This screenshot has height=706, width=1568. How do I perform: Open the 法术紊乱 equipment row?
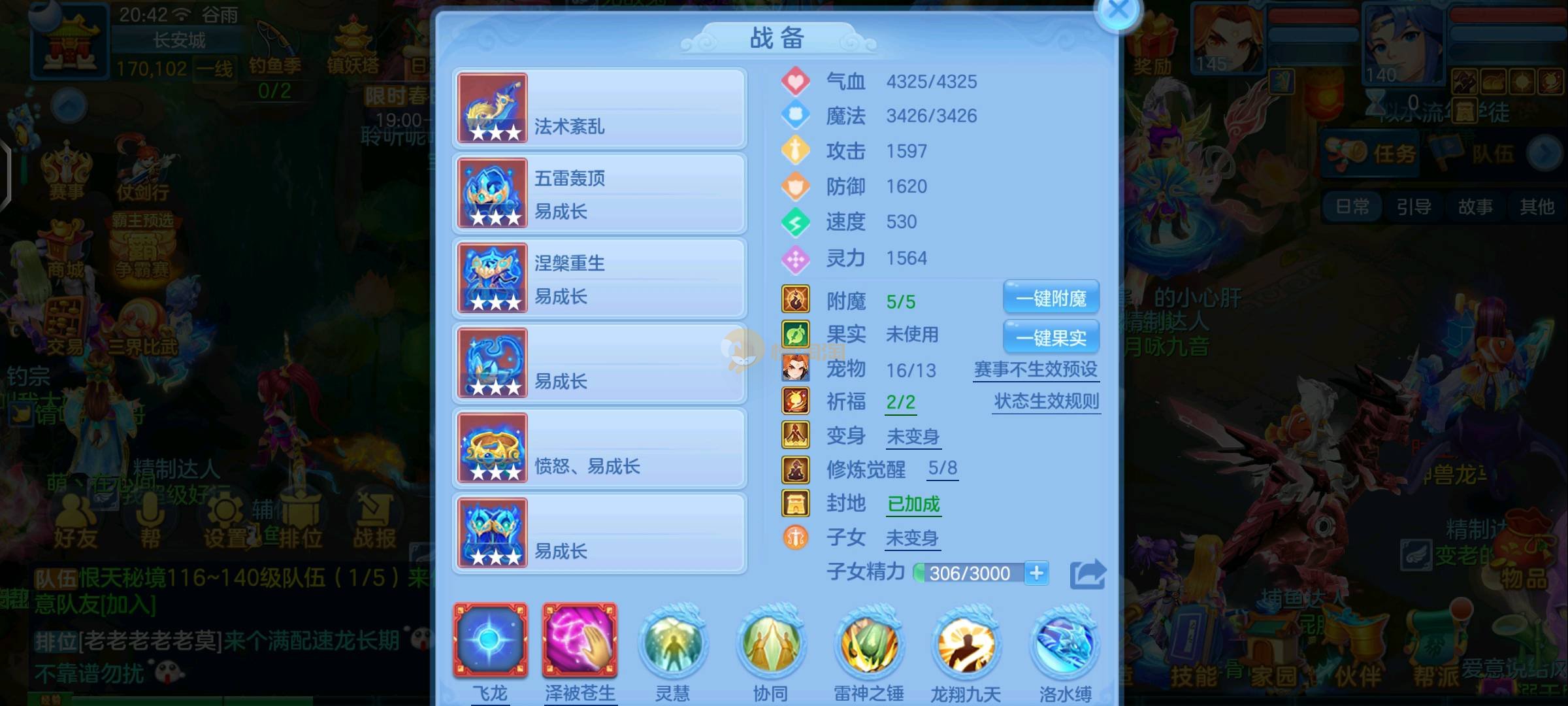point(599,109)
